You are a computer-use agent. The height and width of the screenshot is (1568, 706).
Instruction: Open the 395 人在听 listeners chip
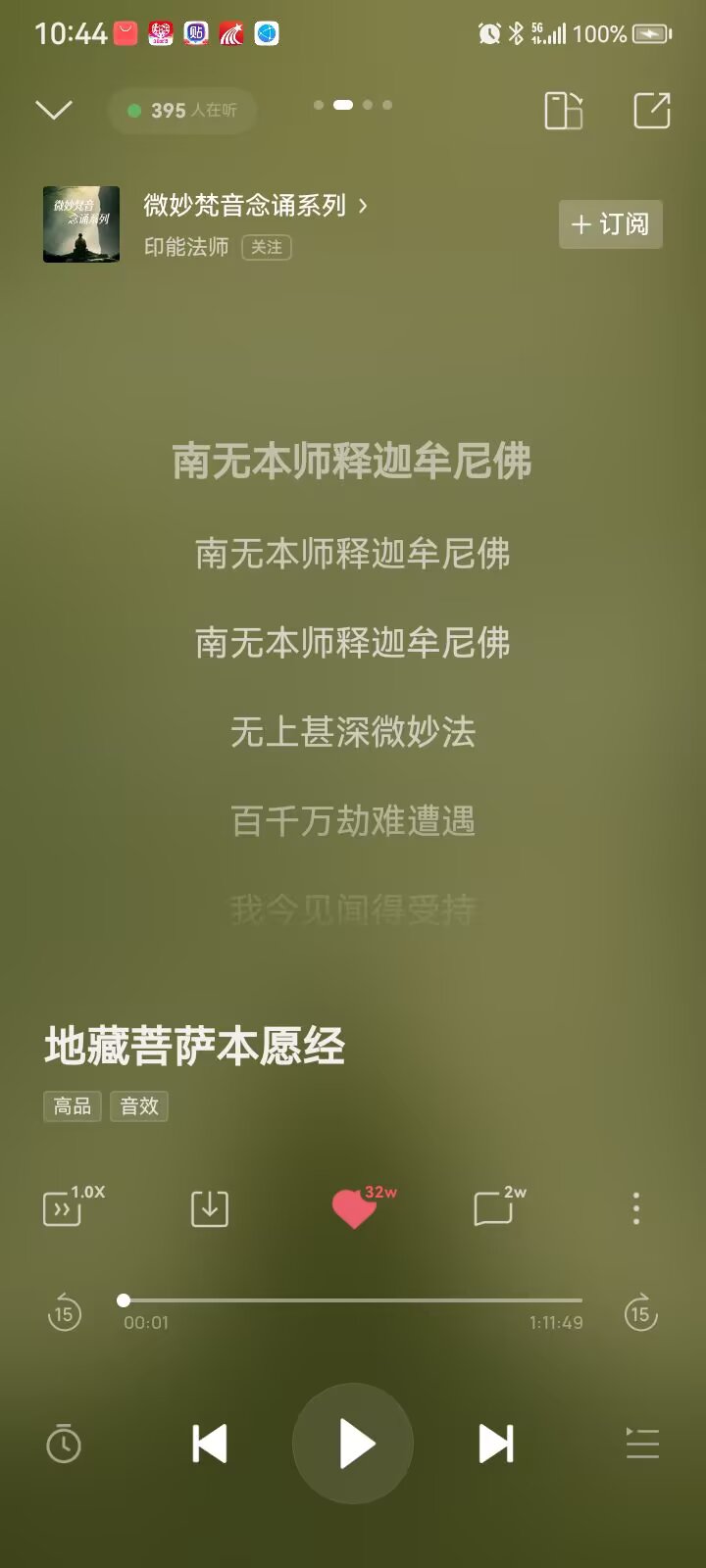tap(182, 111)
